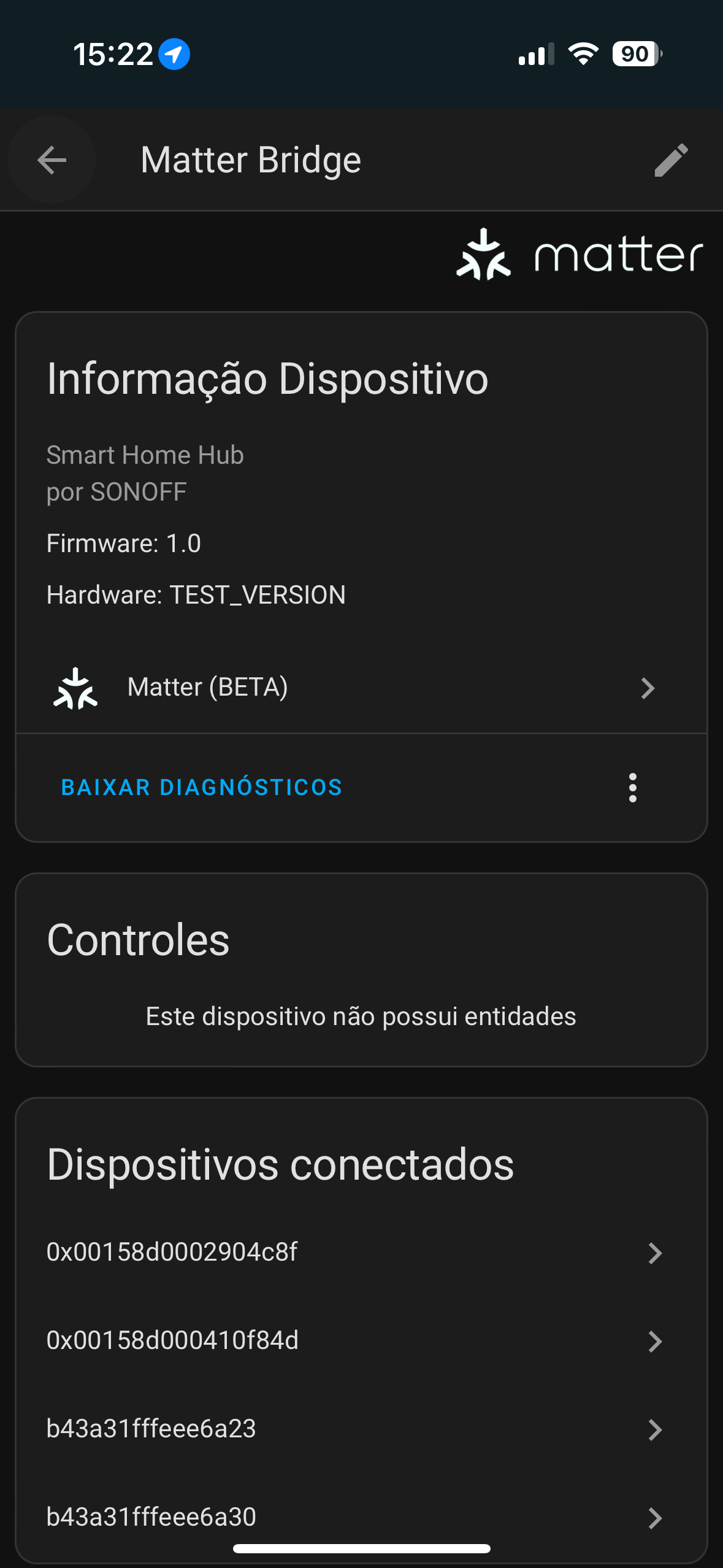Open connected device b43a31fffeee6a23
Screen dimensions: 723x1568
(361, 1429)
